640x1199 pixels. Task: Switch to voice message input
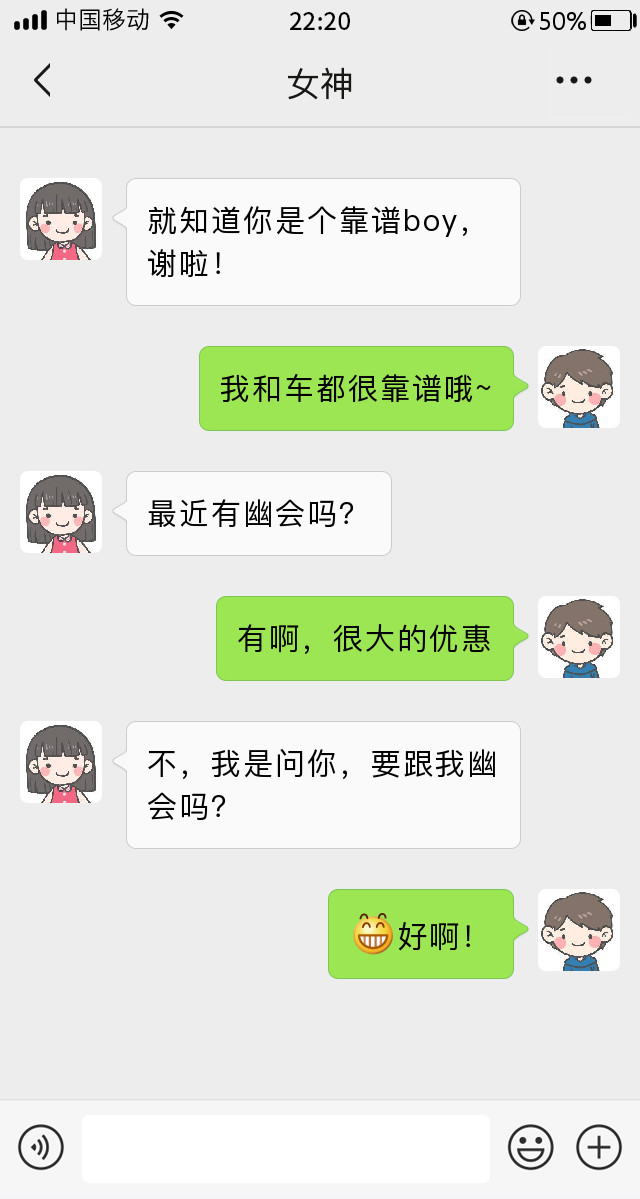tap(41, 1147)
